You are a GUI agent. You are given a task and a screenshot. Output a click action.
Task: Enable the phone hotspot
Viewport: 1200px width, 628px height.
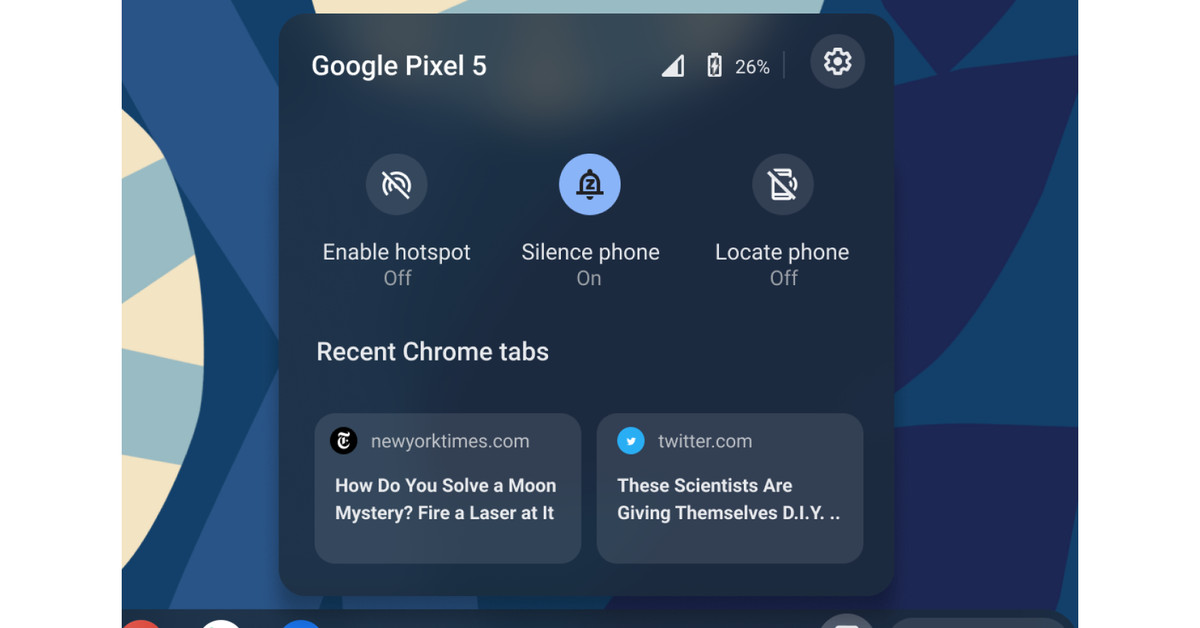pos(397,185)
